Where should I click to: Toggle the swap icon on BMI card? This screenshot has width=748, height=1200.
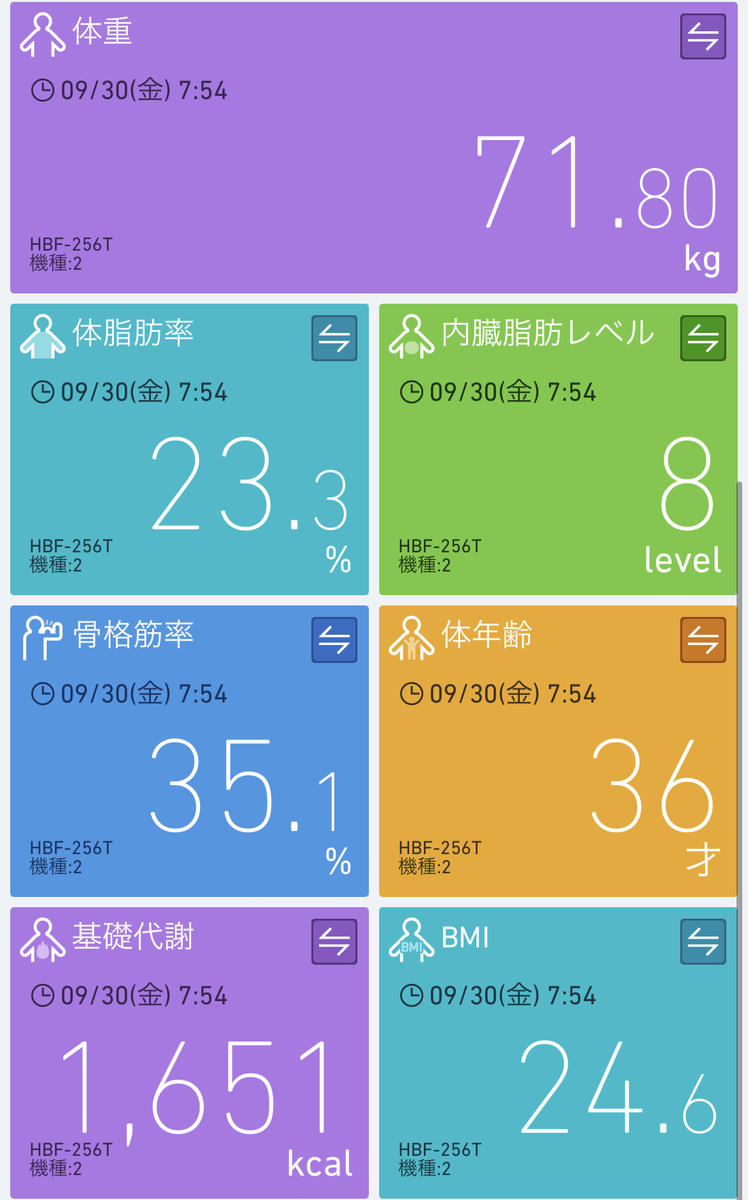pyautogui.click(x=703, y=942)
